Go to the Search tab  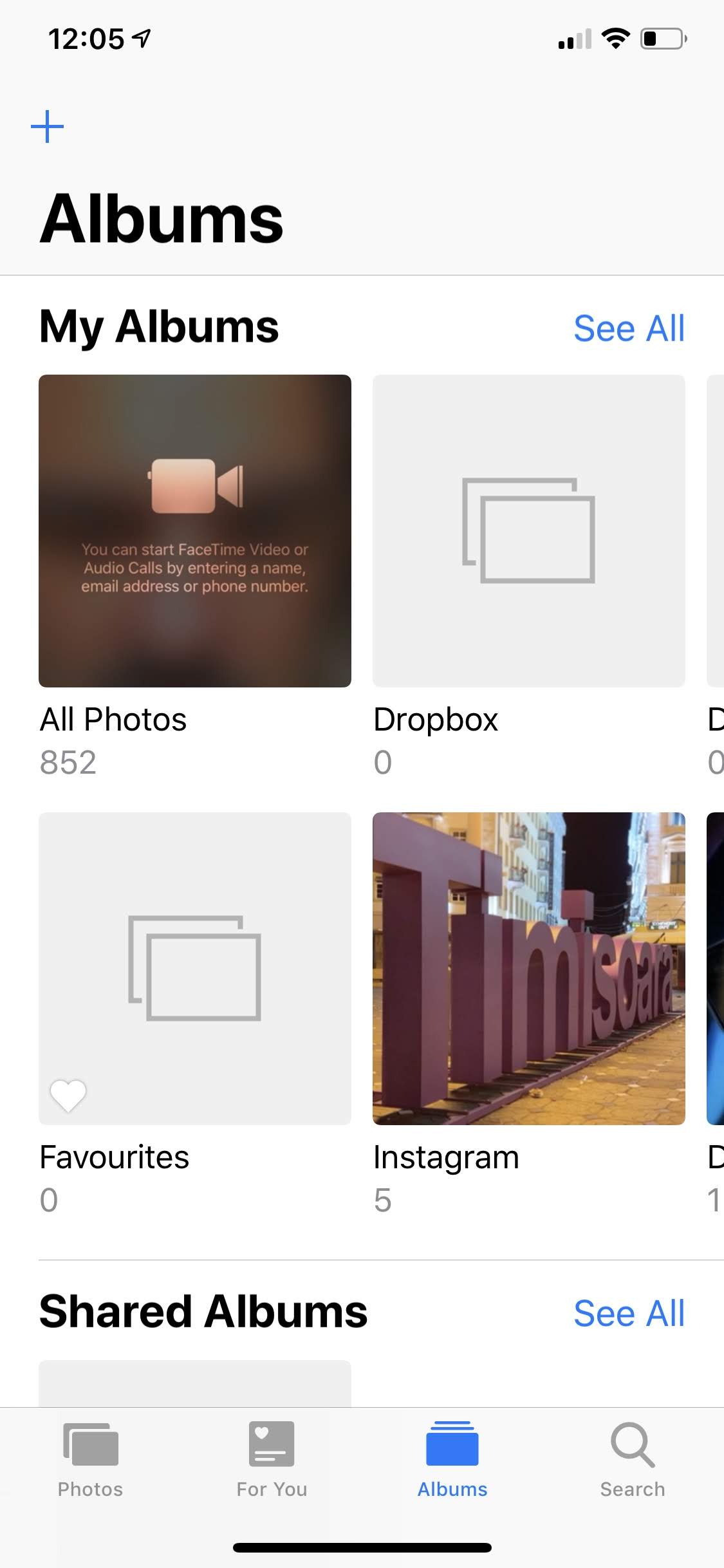[x=633, y=1460]
